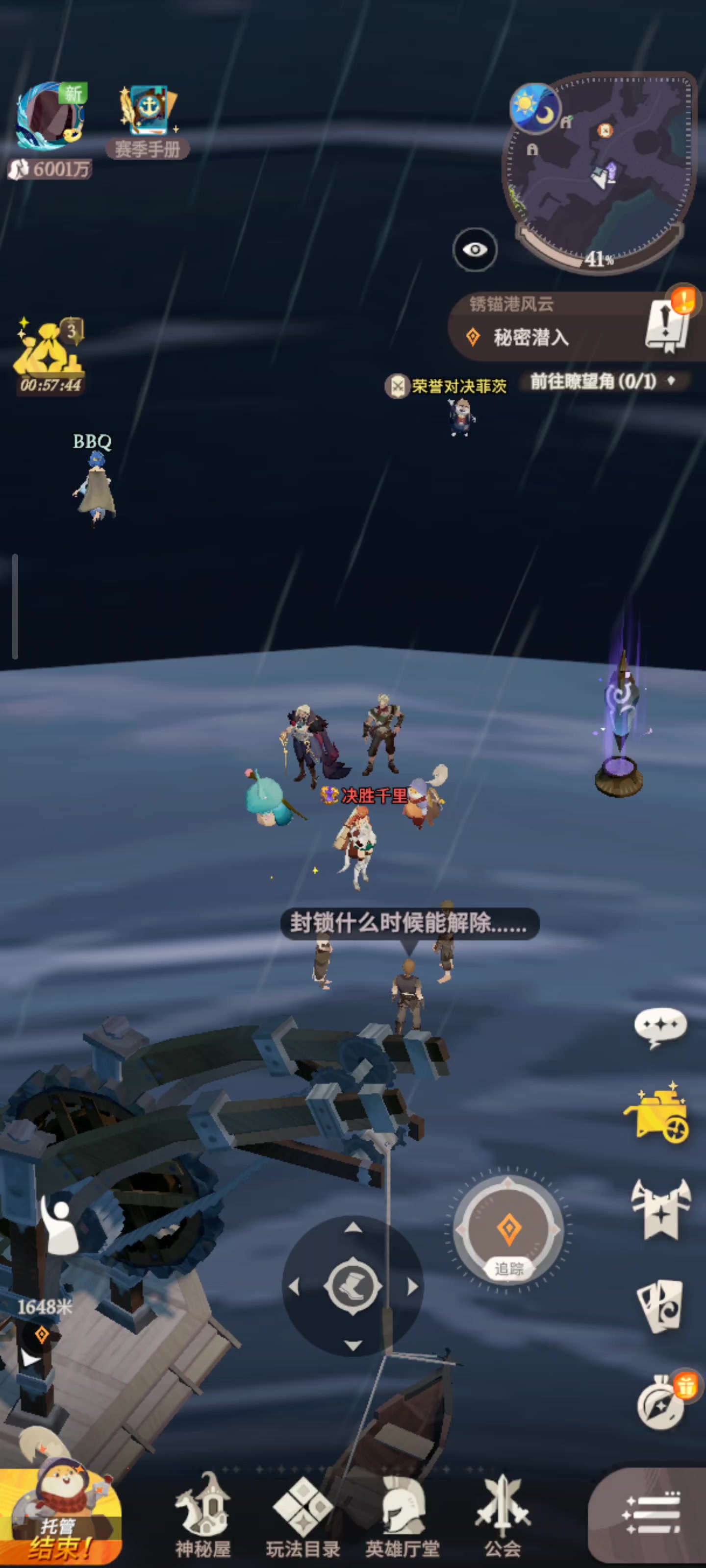This screenshot has height=1568, width=706.
Task: Open the player avatar profile
Action: pyautogui.click(x=50, y=116)
